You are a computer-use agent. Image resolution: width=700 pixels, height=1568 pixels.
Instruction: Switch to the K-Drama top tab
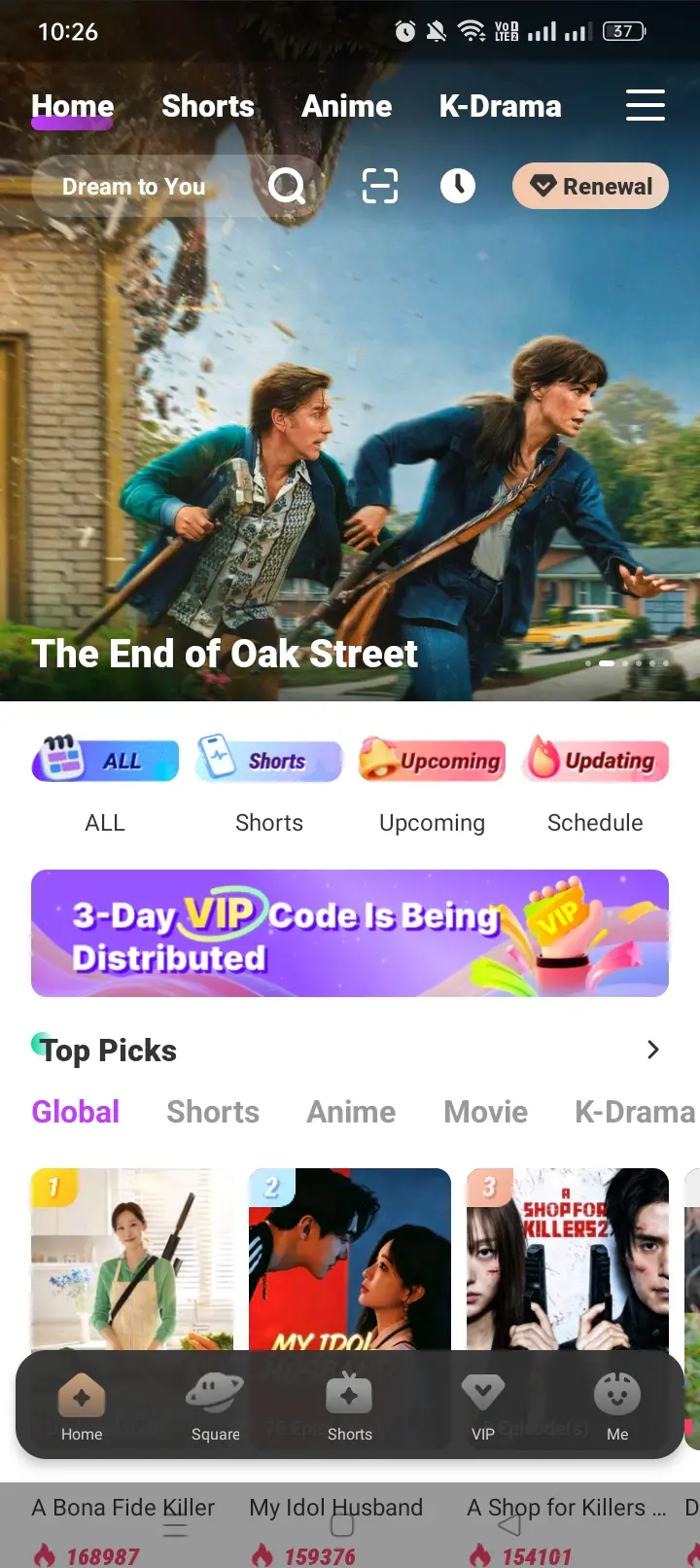click(x=500, y=106)
